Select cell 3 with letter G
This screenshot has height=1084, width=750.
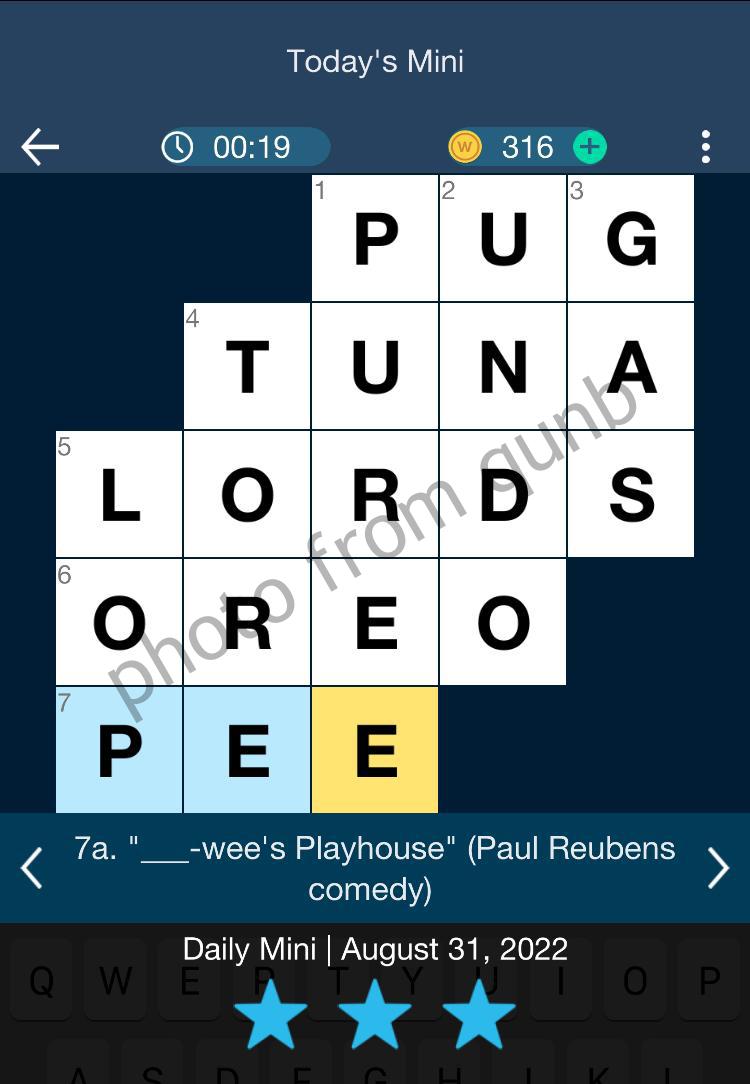[631, 238]
